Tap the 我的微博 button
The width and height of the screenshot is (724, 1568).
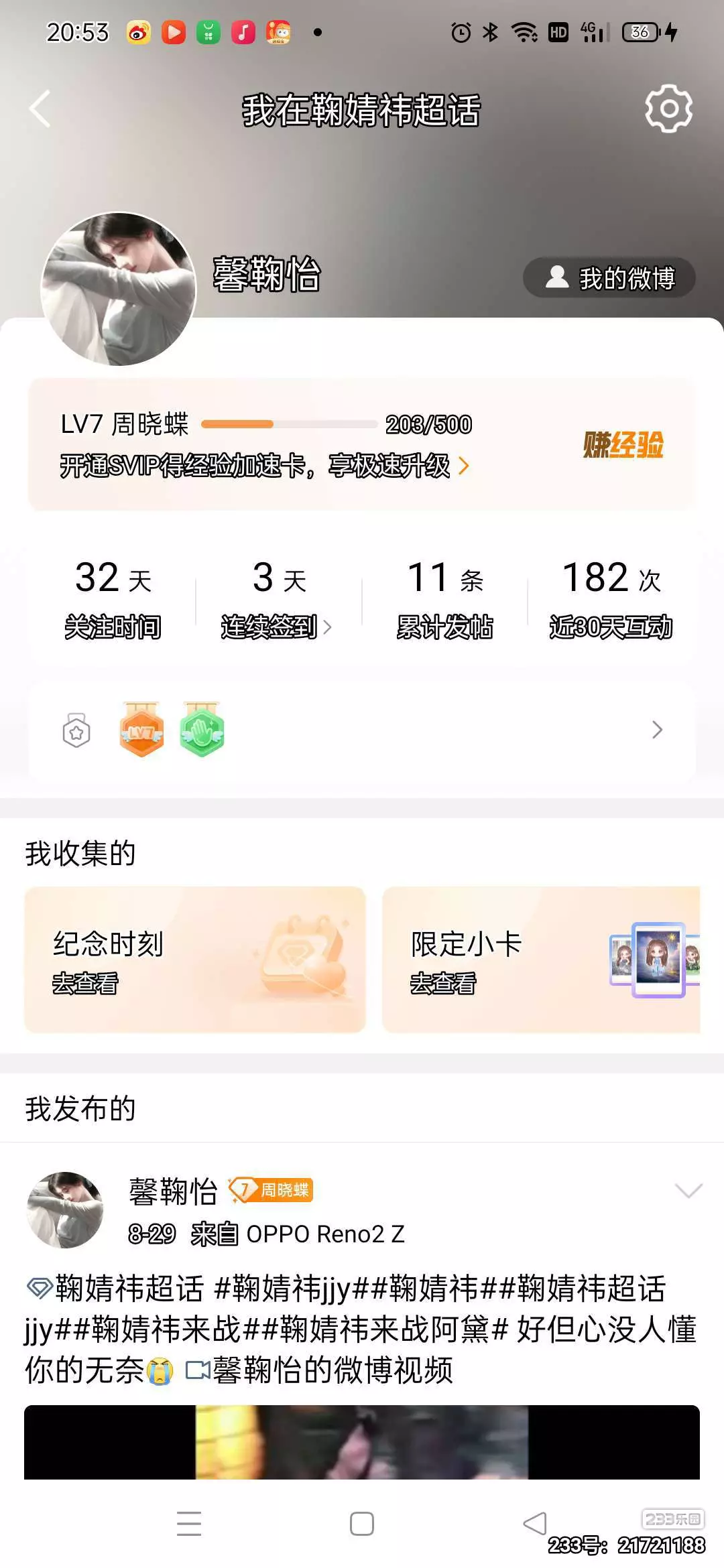coord(609,277)
